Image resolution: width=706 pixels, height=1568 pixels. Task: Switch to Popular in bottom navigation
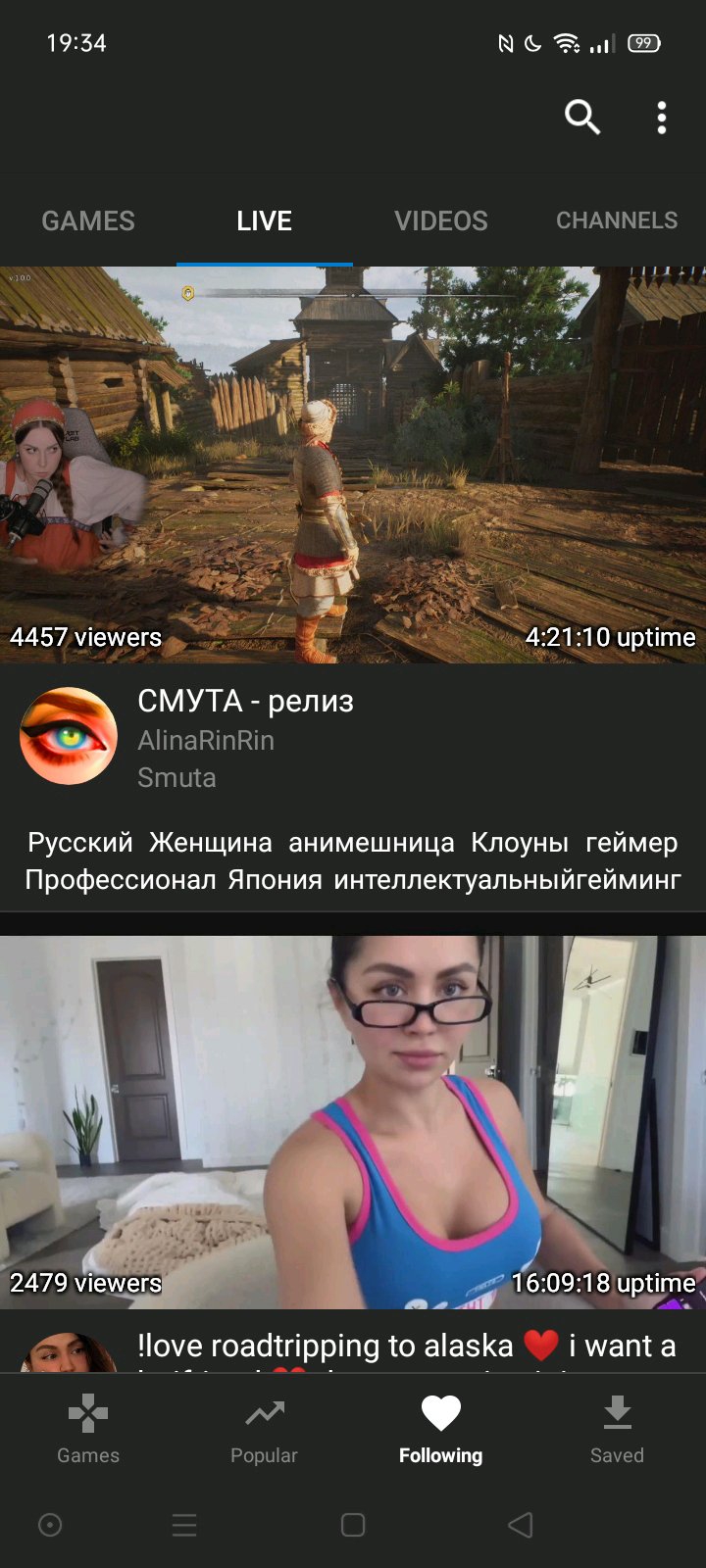pyautogui.click(x=264, y=1430)
